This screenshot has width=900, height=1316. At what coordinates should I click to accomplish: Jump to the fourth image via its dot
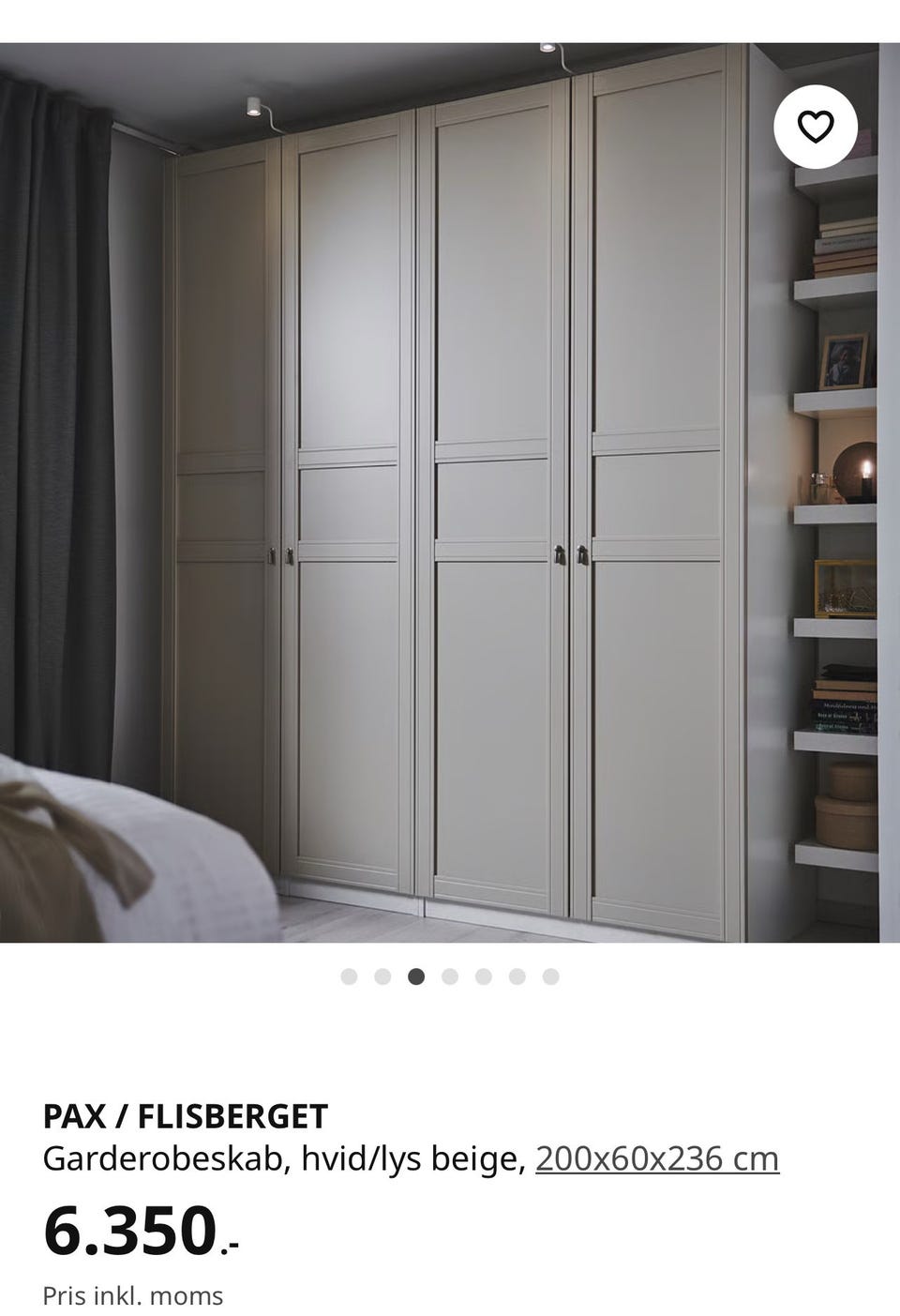point(449,976)
